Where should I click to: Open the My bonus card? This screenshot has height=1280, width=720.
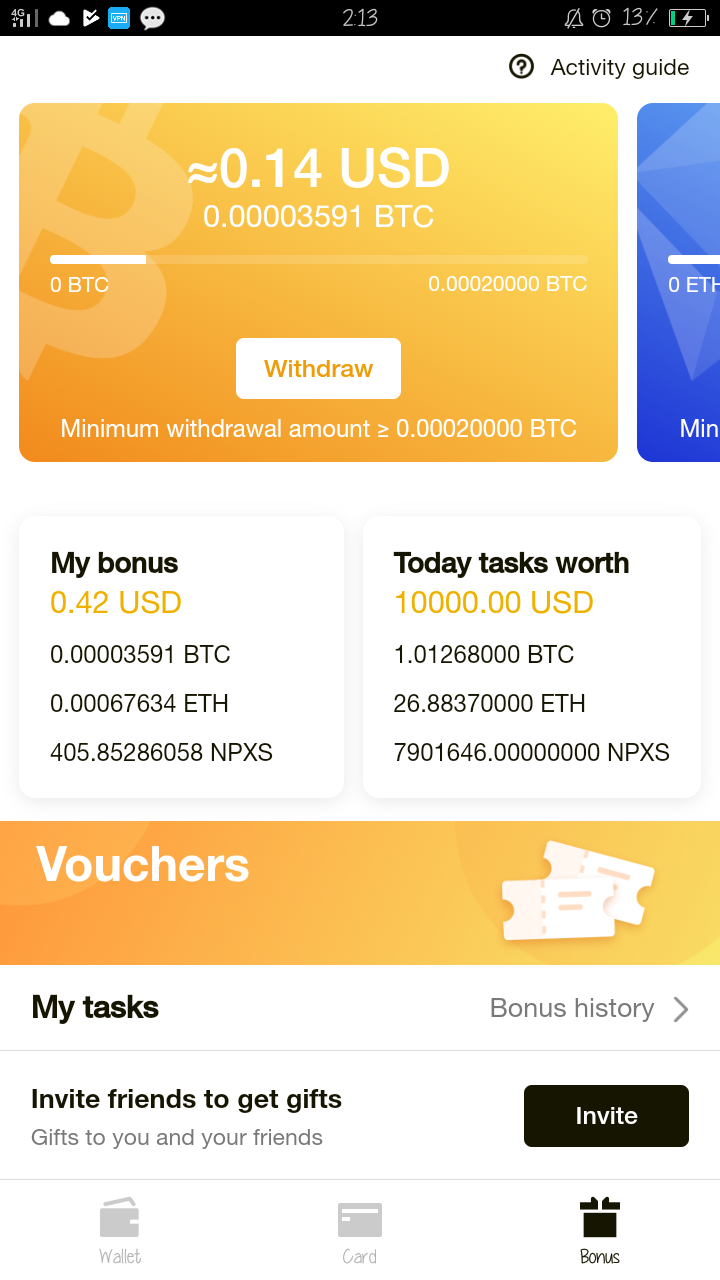pos(181,657)
